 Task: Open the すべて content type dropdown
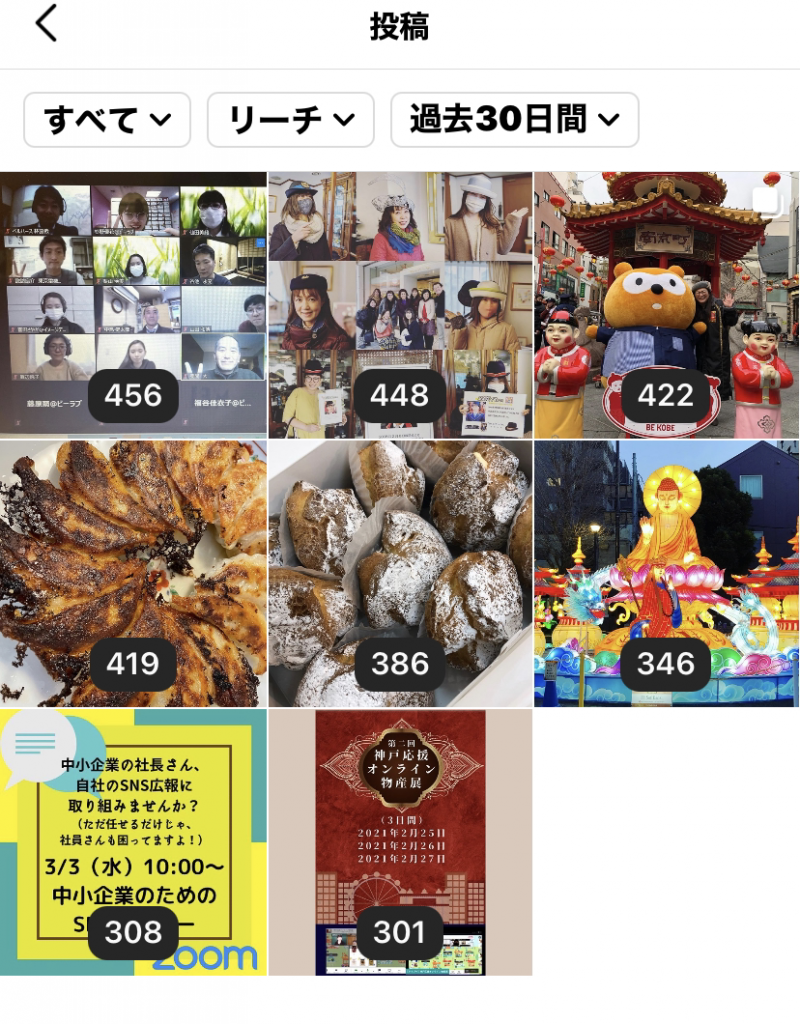click(107, 120)
